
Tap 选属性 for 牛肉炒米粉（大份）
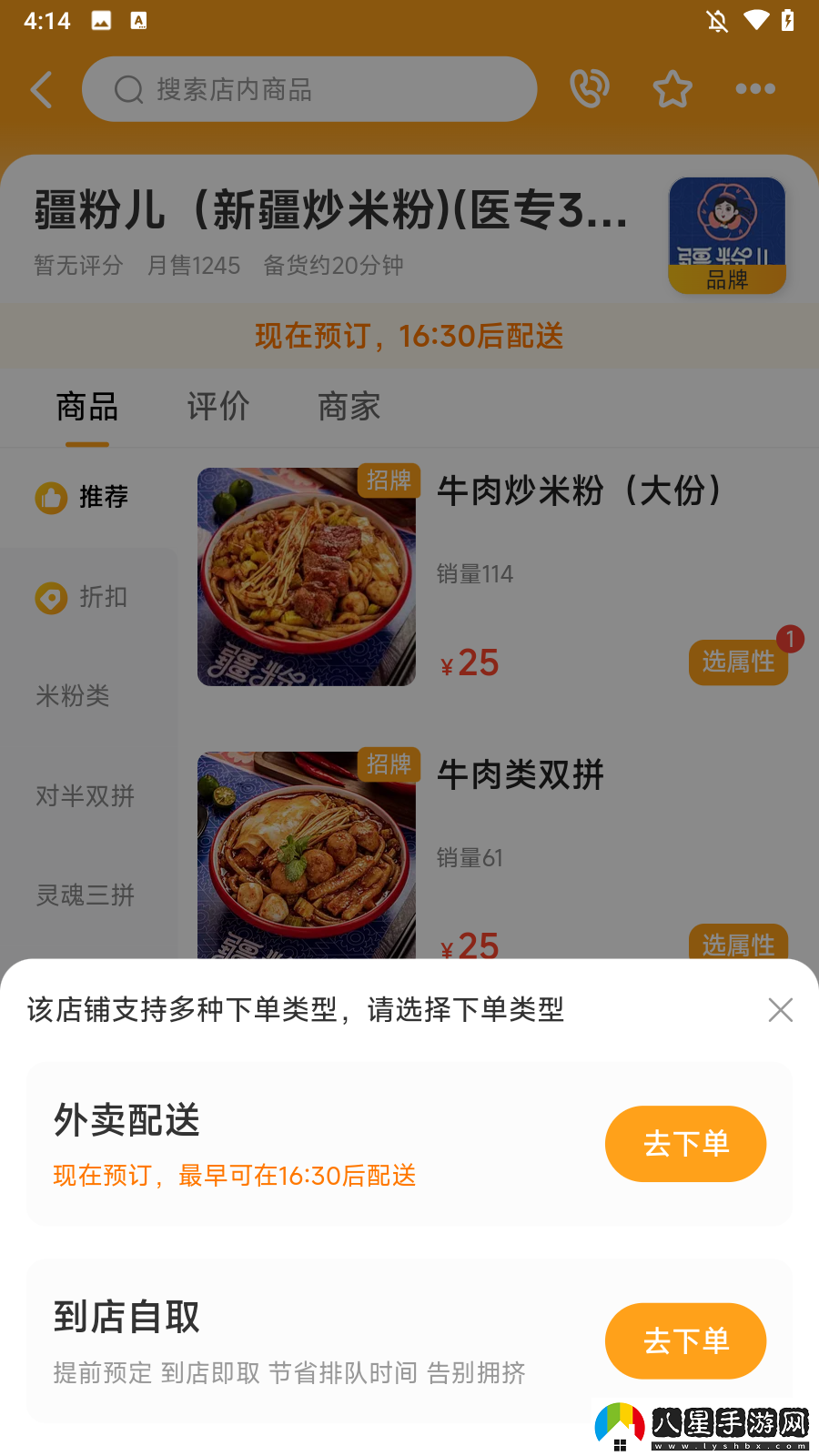(x=738, y=662)
